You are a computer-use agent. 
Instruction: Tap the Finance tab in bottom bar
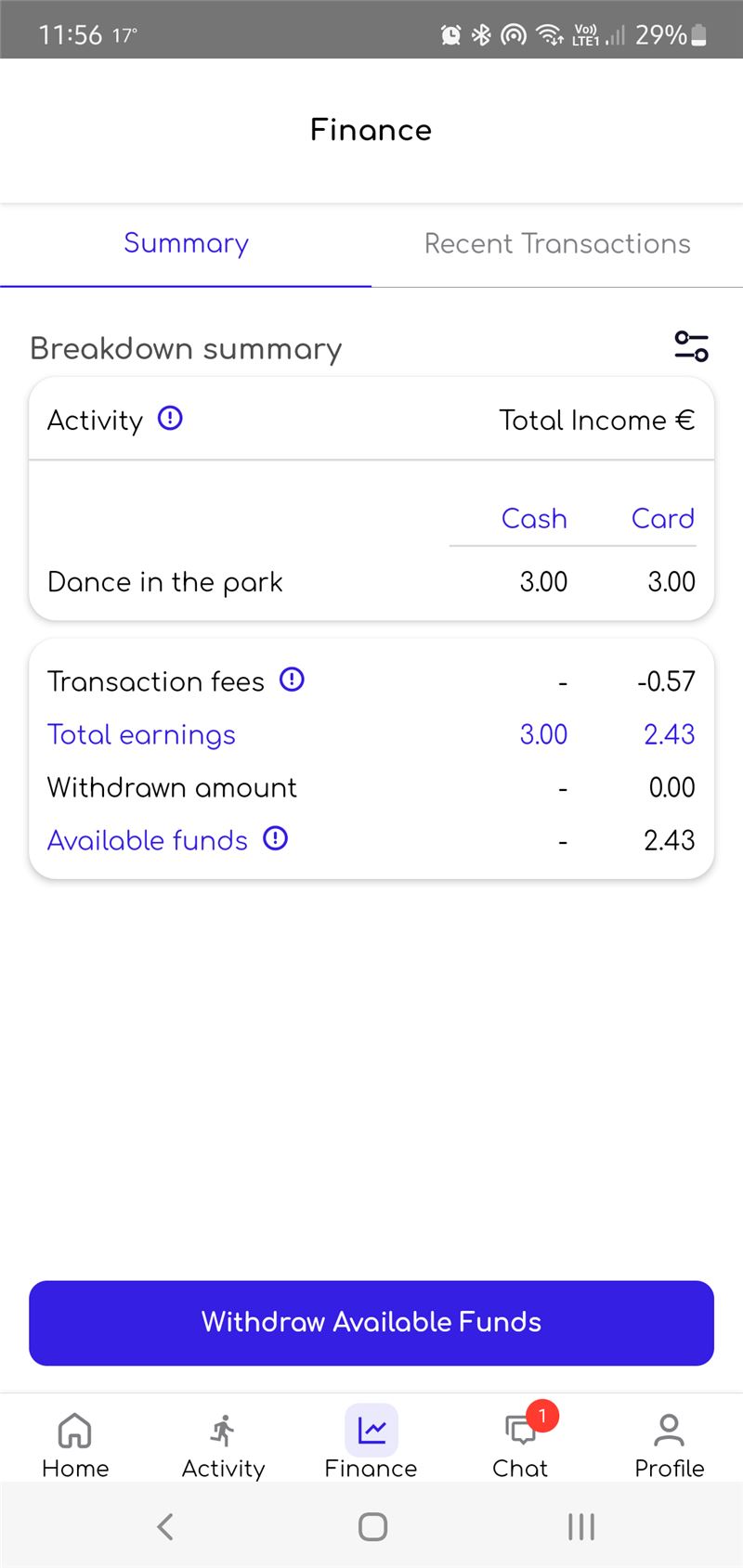tap(371, 1445)
